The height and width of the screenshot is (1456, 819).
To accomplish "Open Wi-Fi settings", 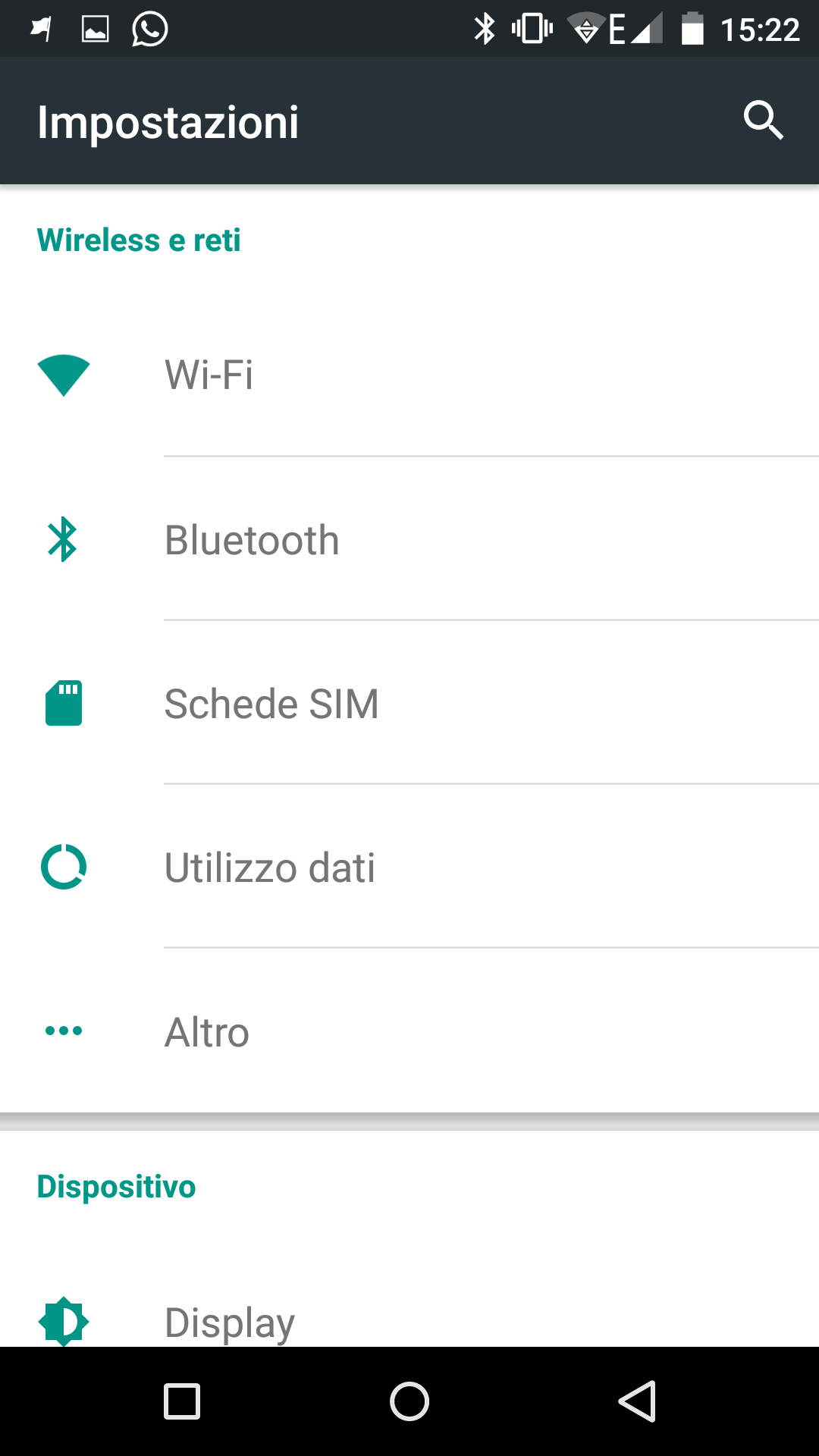I will (409, 375).
